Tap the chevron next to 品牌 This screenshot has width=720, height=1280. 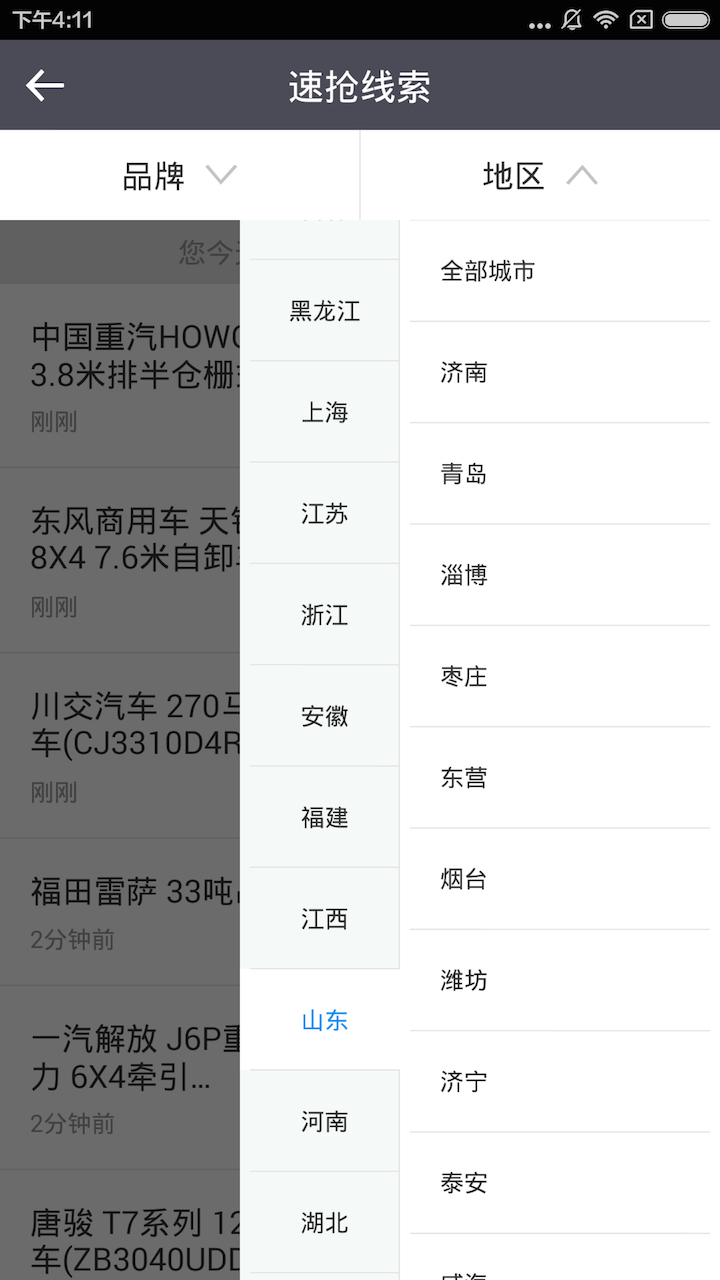[x=221, y=175]
